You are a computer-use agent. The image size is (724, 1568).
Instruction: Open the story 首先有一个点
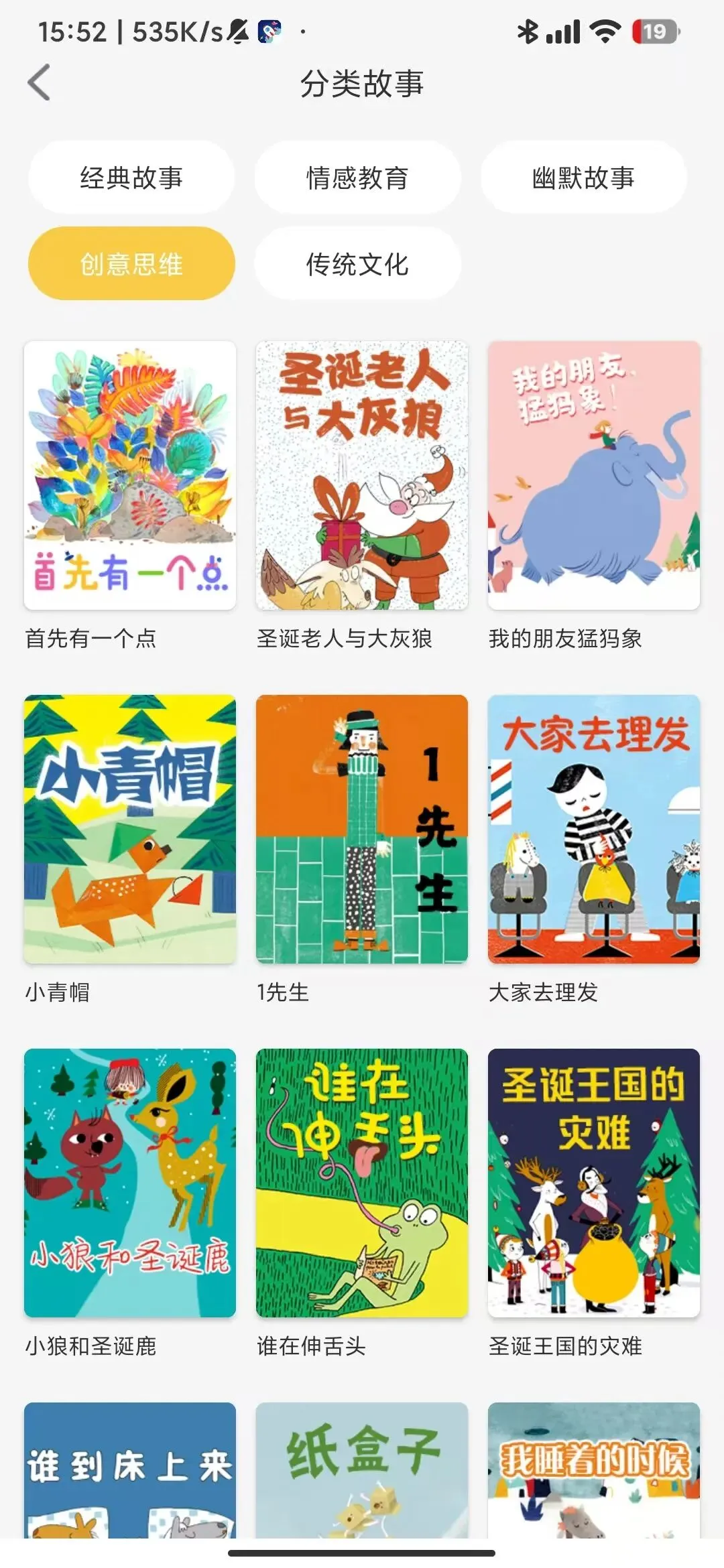(130, 476)
